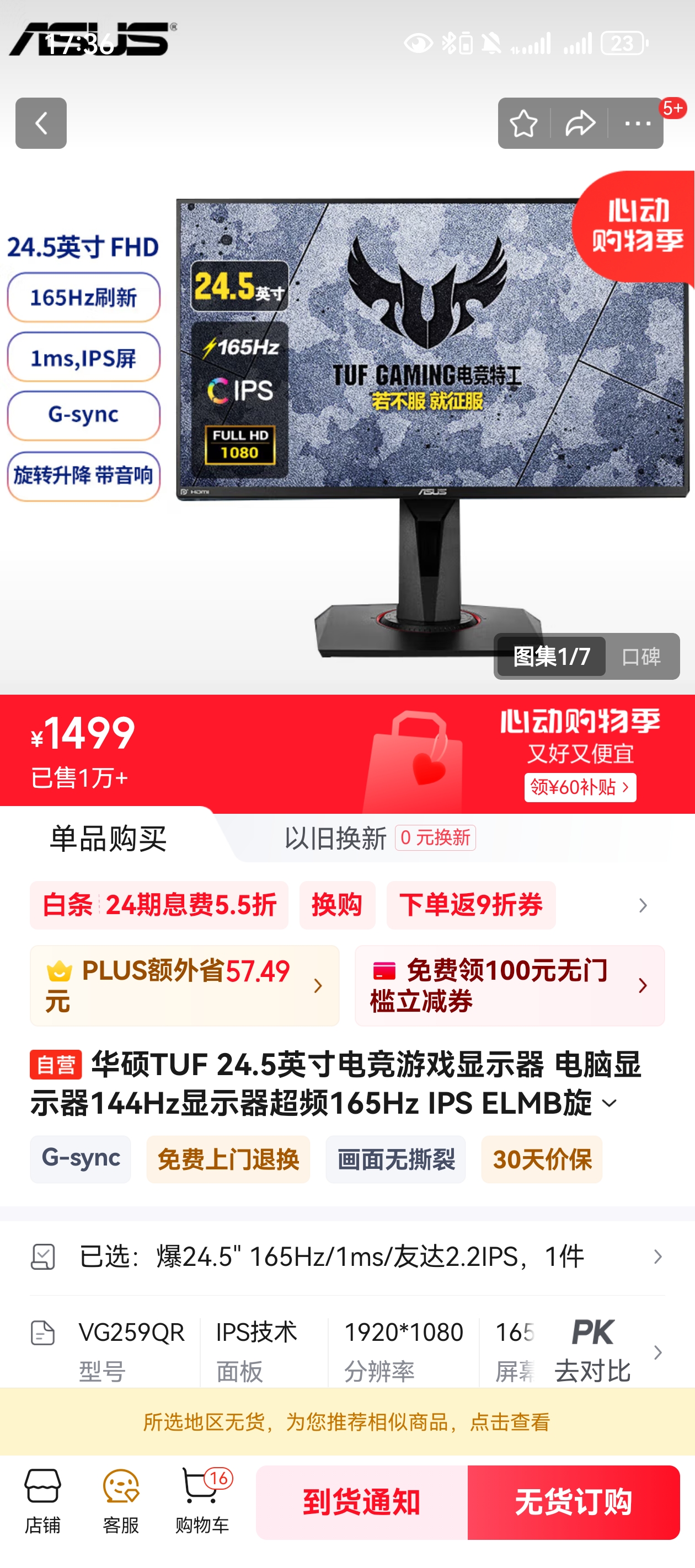Favorite this product with the star icon
Screen dimensions: 695x1568
pyautogui.click(x=523, y=123)
